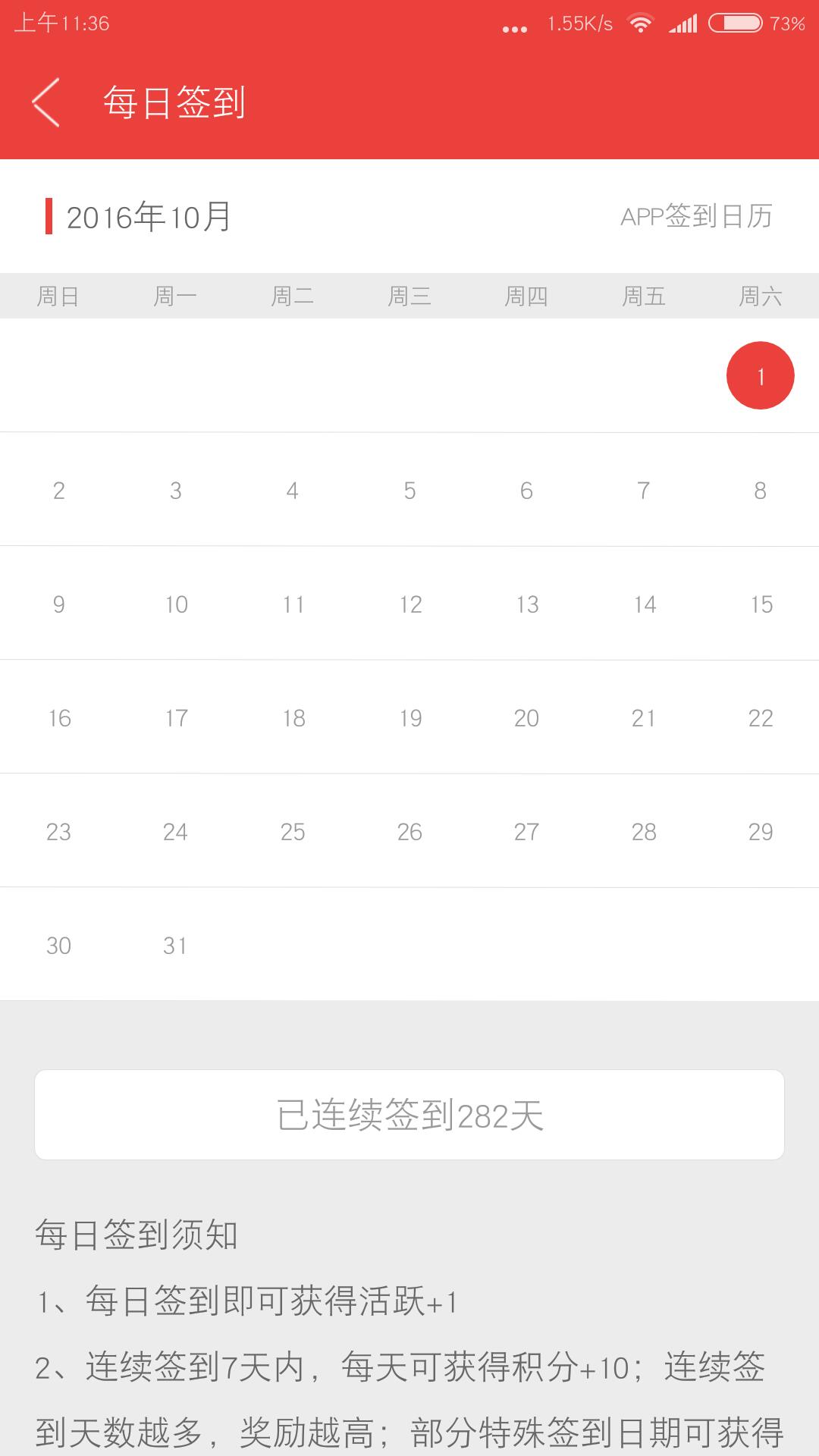819x1456 pixels.
Task: Tap the 已连续签到282天 button
Action: [x=409, y=1115]
